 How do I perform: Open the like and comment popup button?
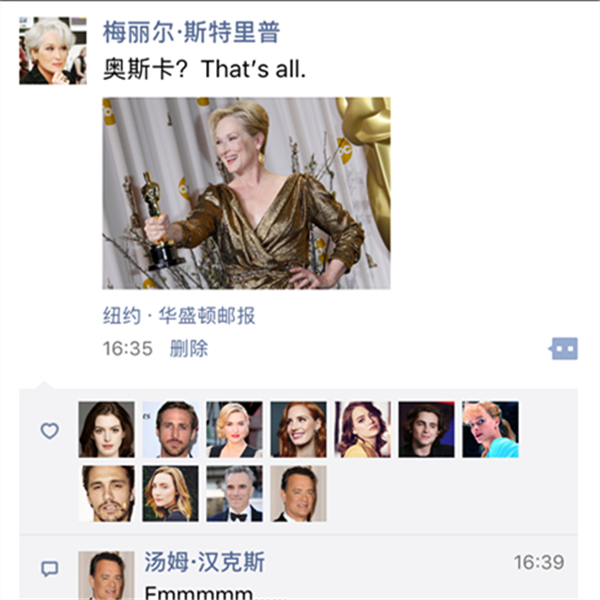tap(564, 348)
